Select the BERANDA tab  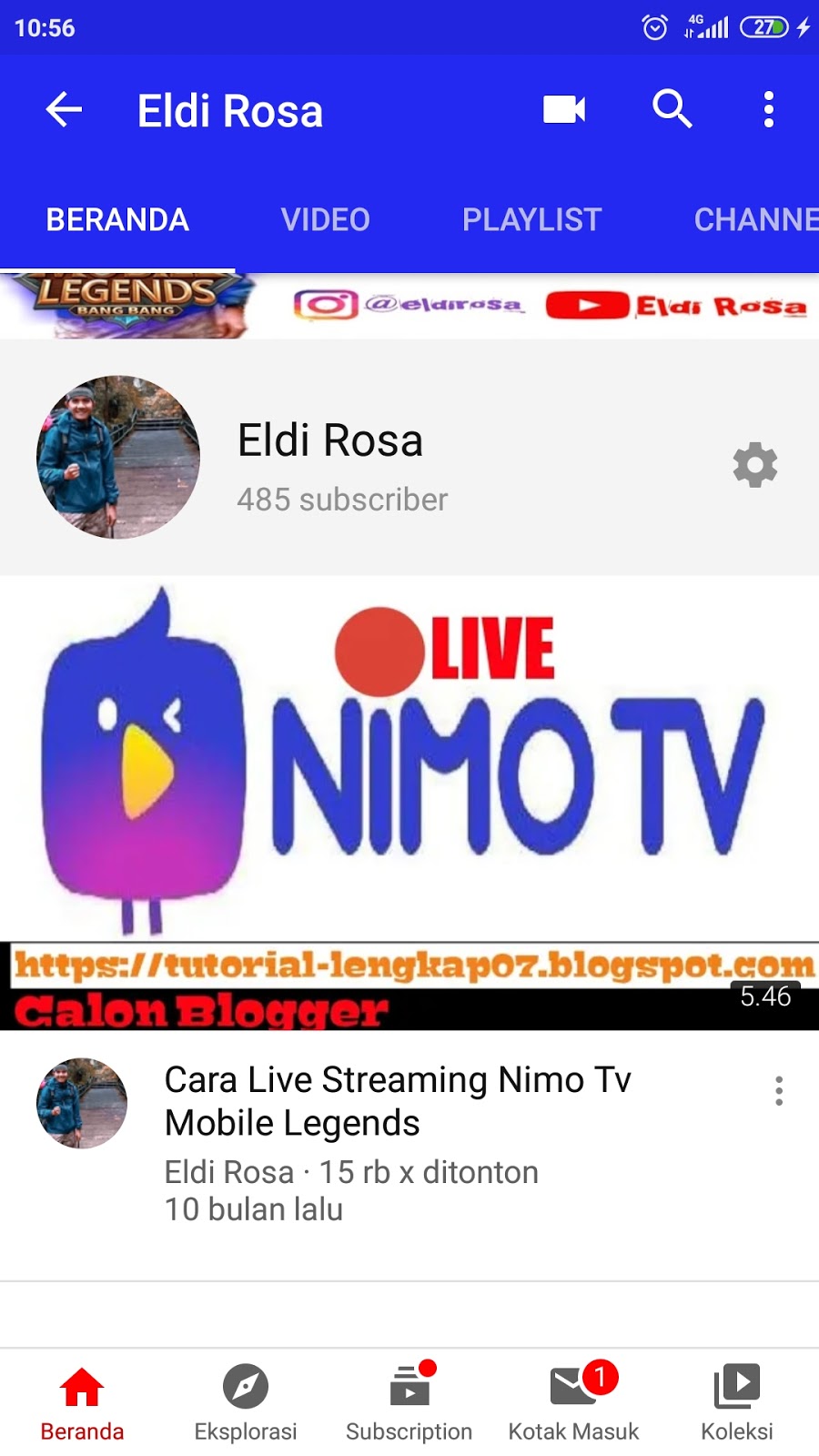[117, 219]
